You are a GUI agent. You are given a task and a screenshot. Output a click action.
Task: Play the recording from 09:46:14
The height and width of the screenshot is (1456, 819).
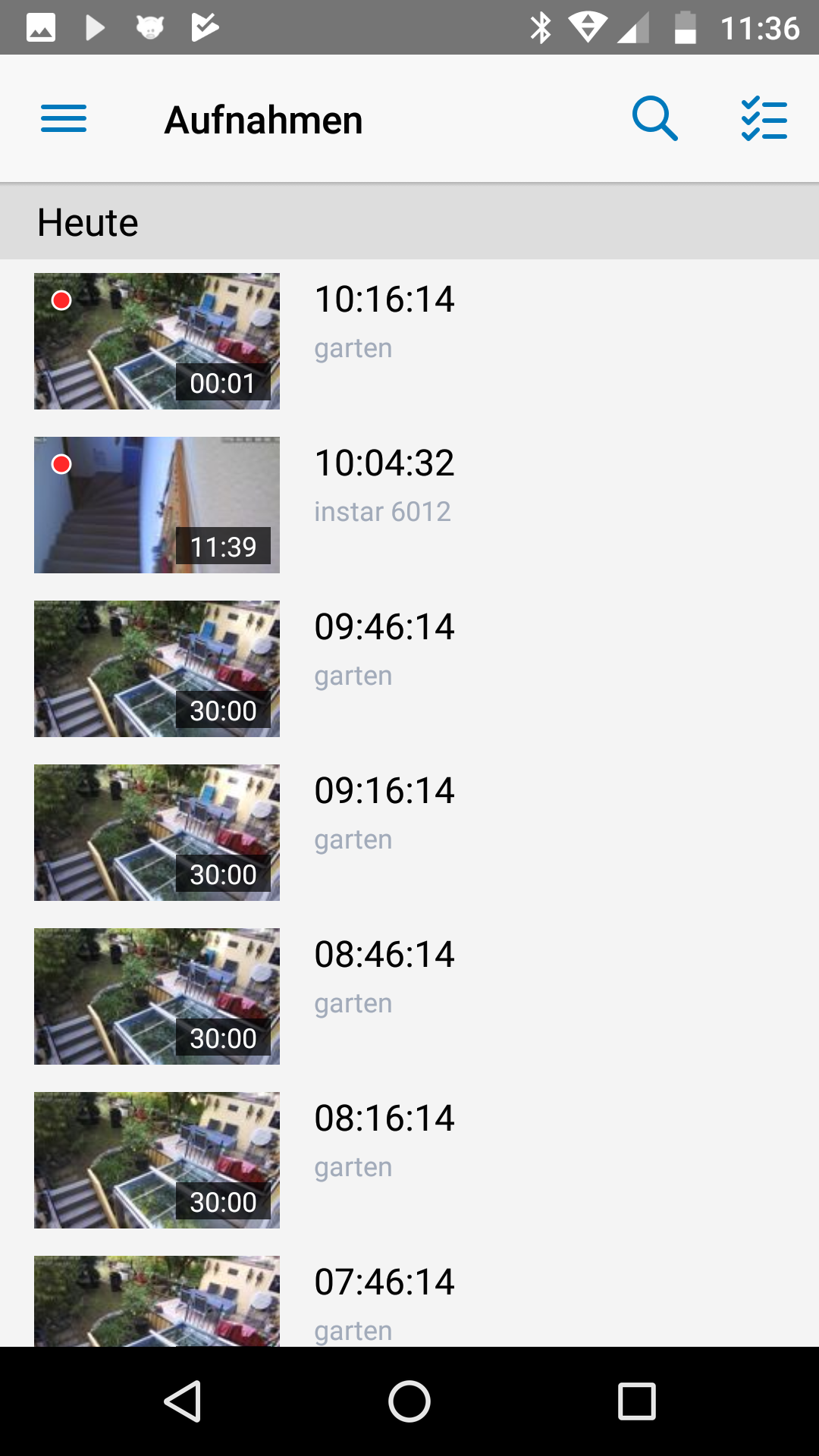tap(409, 669)
